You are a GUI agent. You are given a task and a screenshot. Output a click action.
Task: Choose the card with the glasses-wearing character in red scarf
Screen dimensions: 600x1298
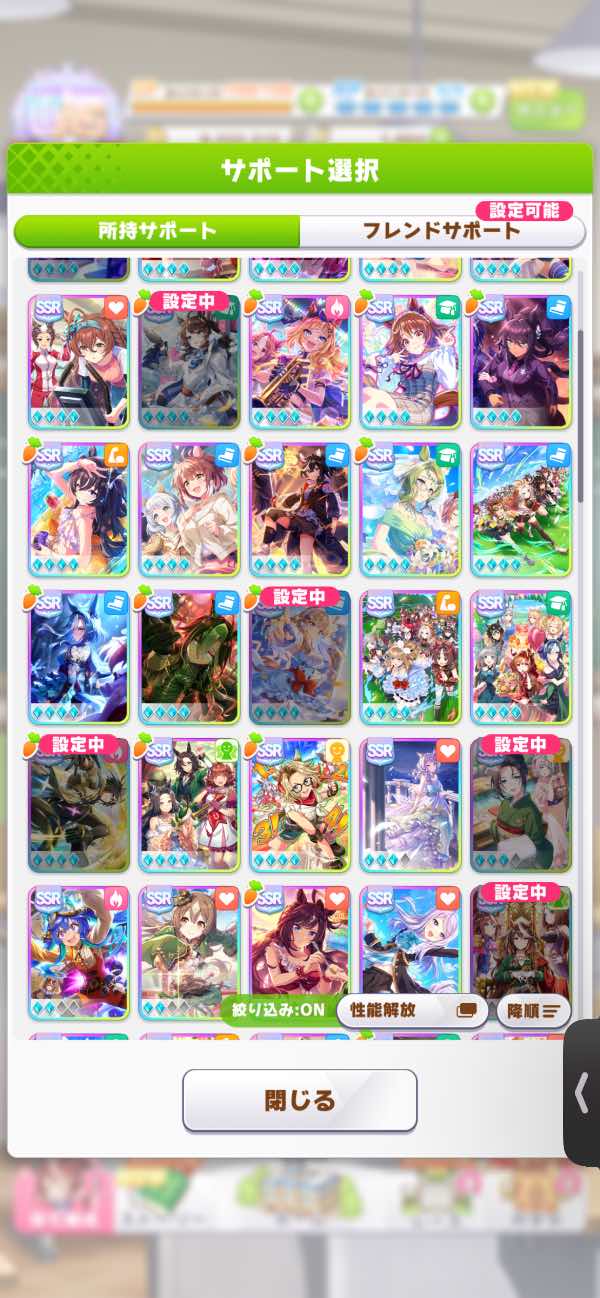click(x=299, y=805)
